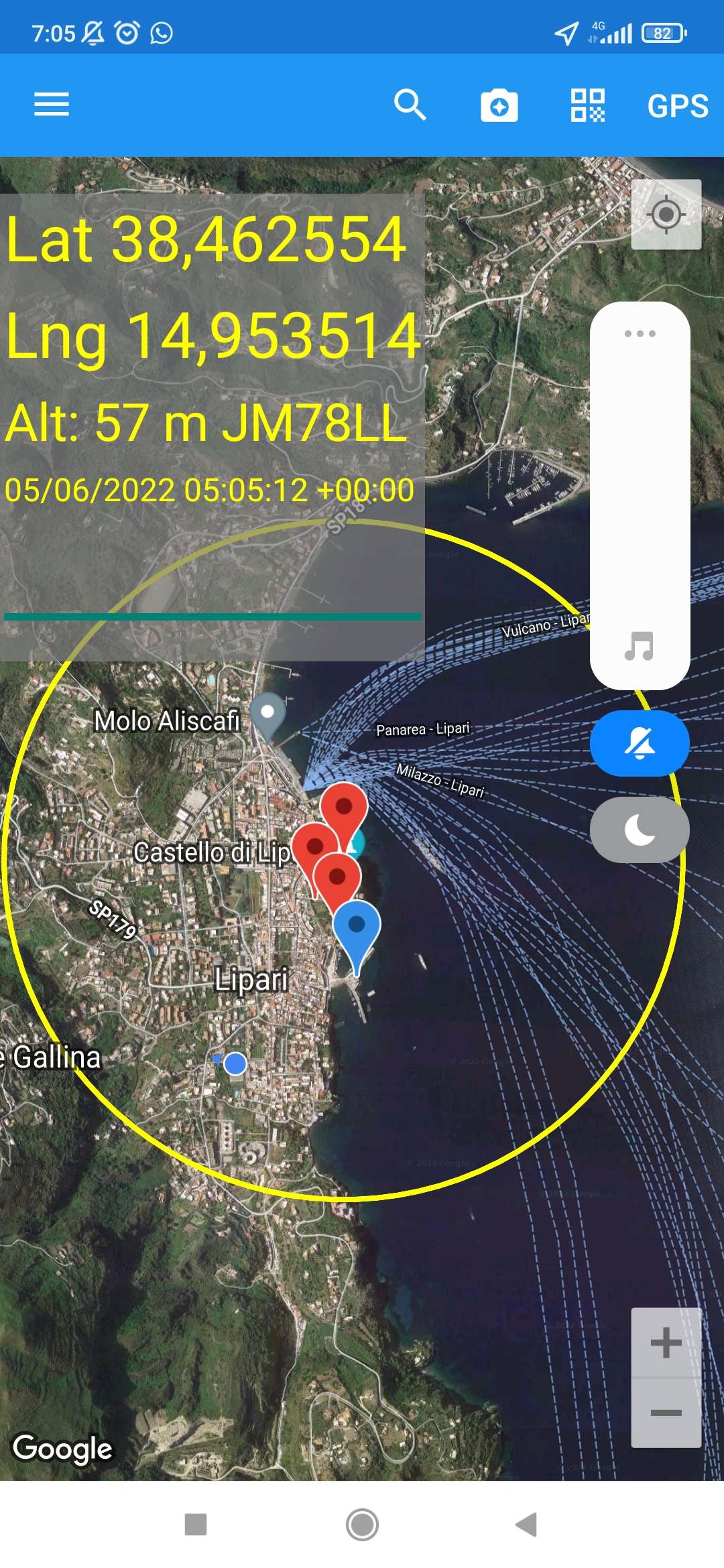Toggle the muted bell alarm button

[640, 743]
